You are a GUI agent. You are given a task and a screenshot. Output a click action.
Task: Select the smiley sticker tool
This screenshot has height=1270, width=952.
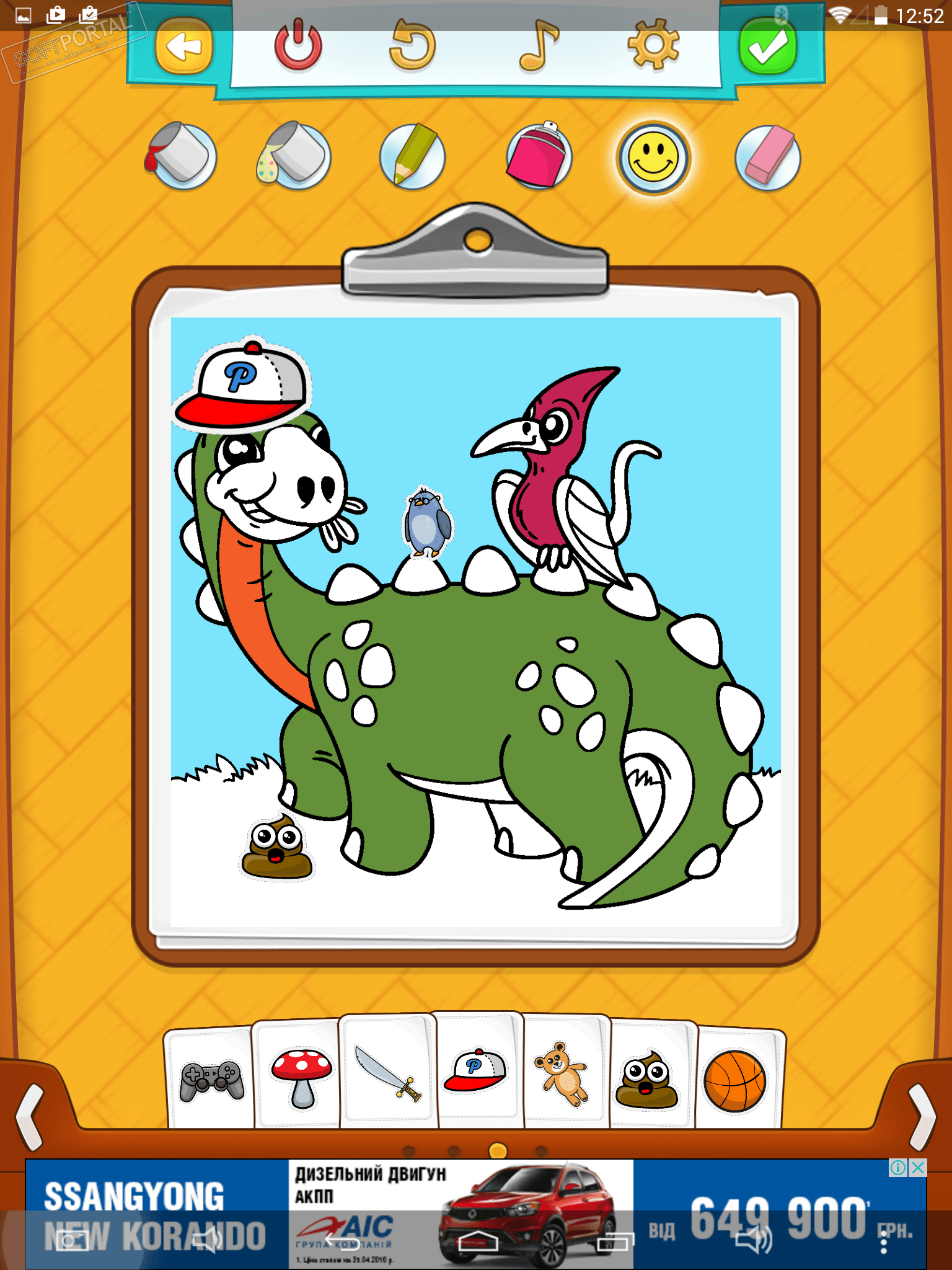(653, 158)
